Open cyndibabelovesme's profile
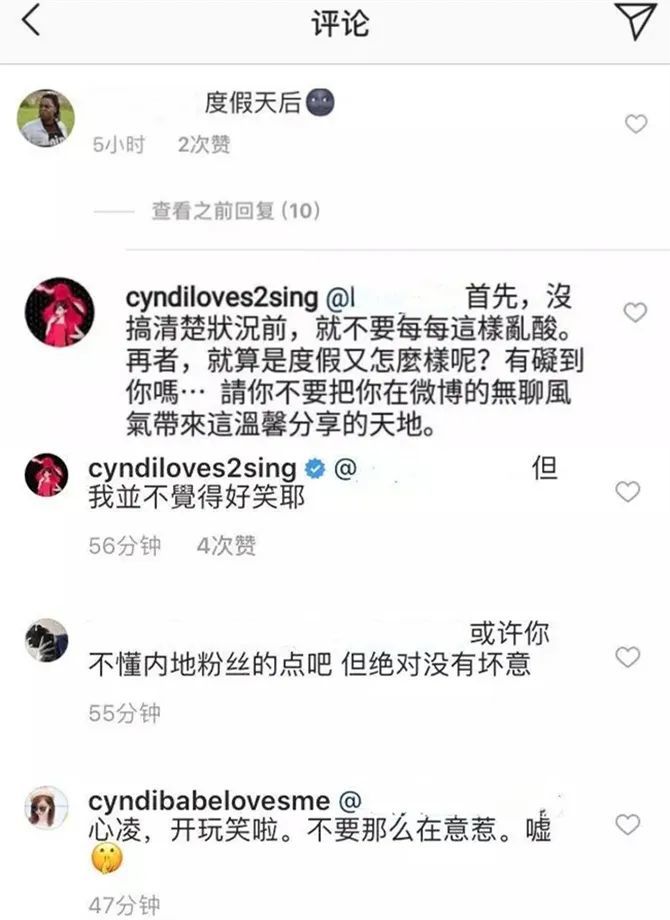The height and width of the screenshot is (920, 670). pyautogui.click(x=216, y=801)
